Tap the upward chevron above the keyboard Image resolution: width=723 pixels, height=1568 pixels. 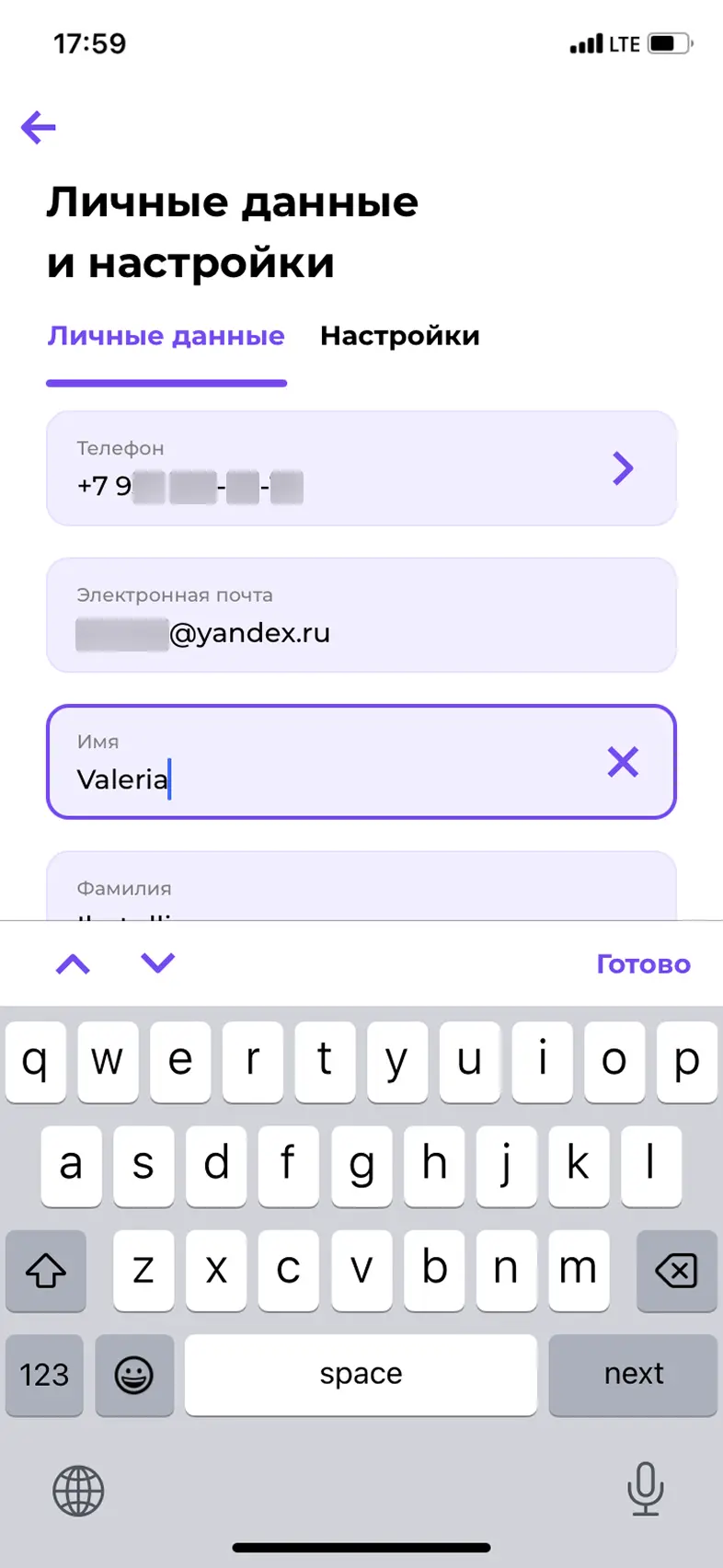click(73, 963)
